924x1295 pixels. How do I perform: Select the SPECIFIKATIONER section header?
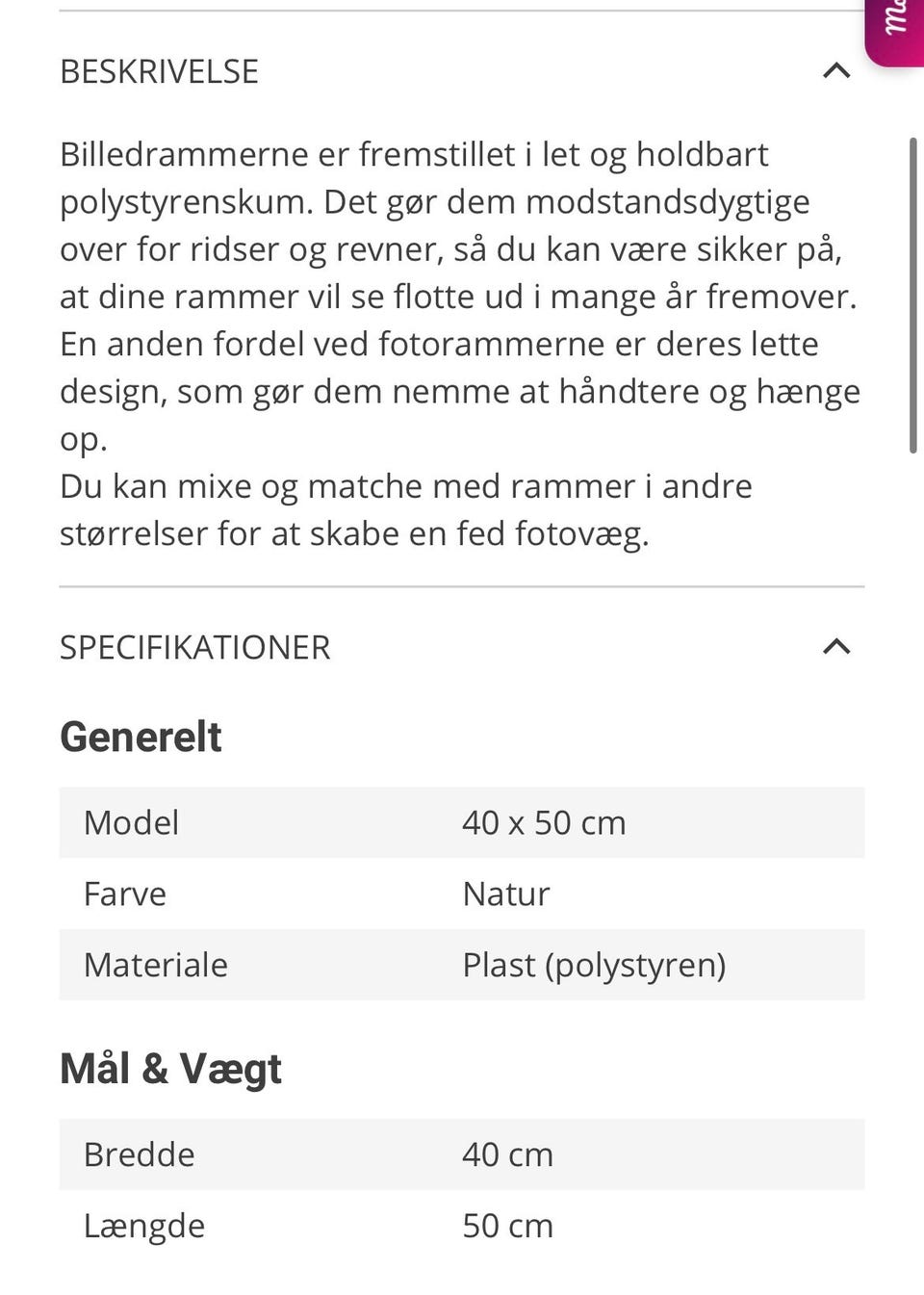[194, 647]
